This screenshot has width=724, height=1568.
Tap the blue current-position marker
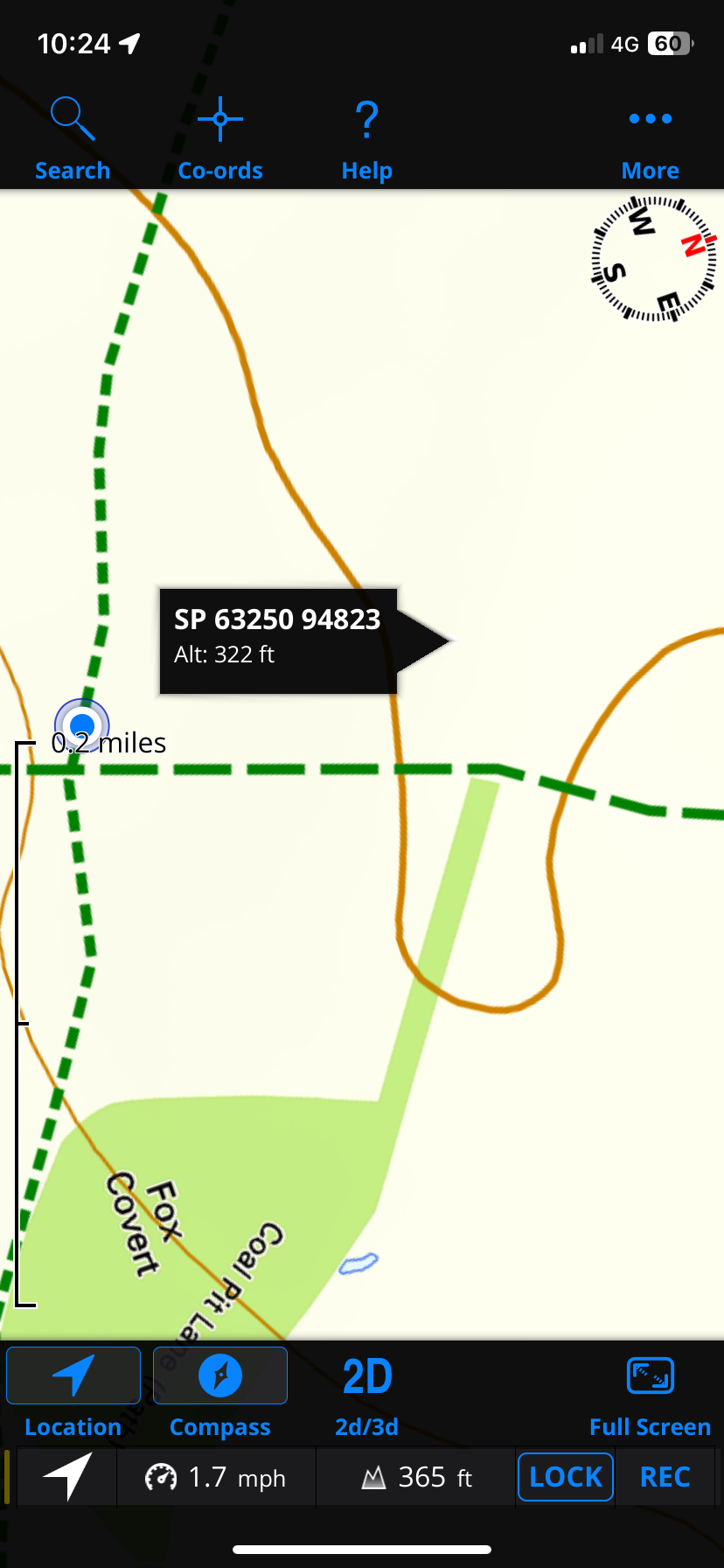(x=82, y=725)
